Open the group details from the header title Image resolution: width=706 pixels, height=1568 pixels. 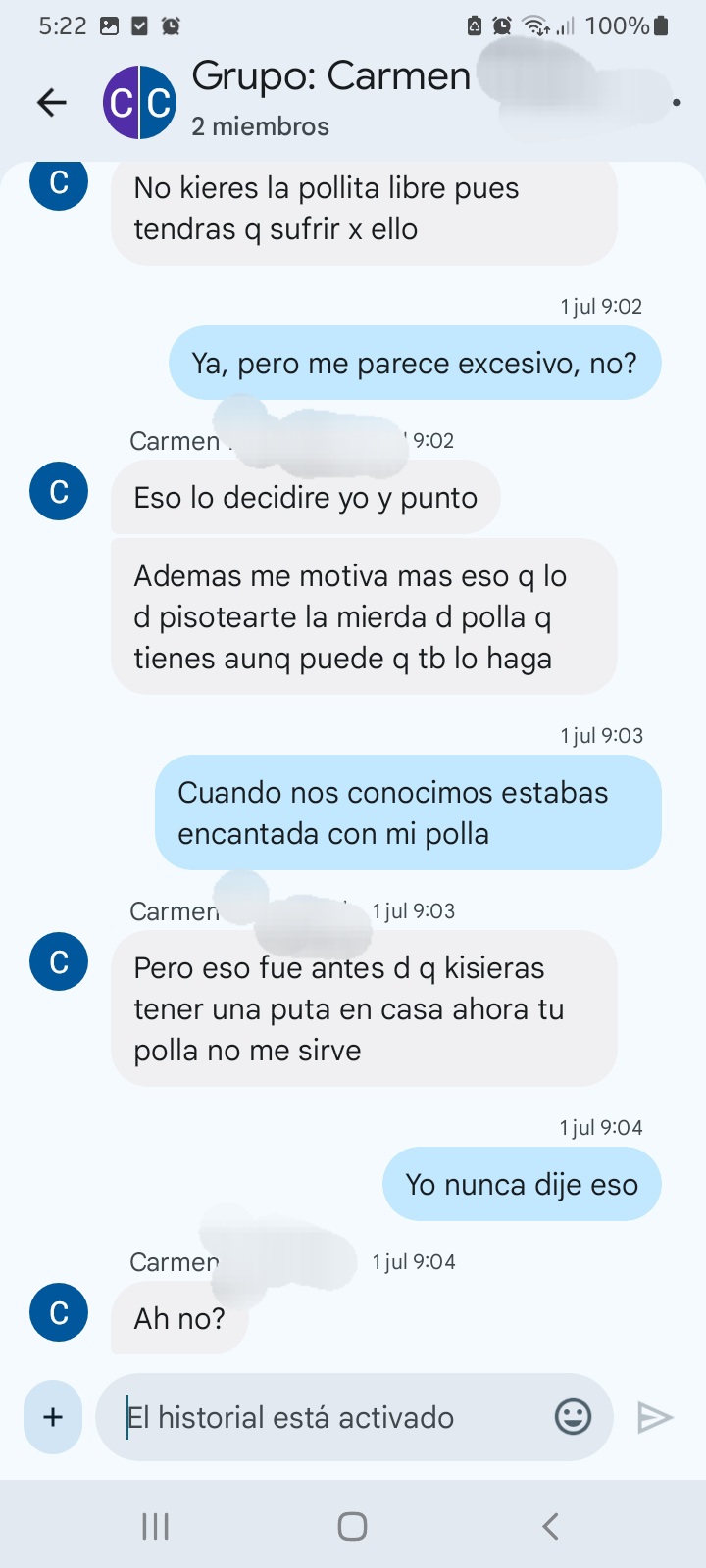click(x=331, y=76)
